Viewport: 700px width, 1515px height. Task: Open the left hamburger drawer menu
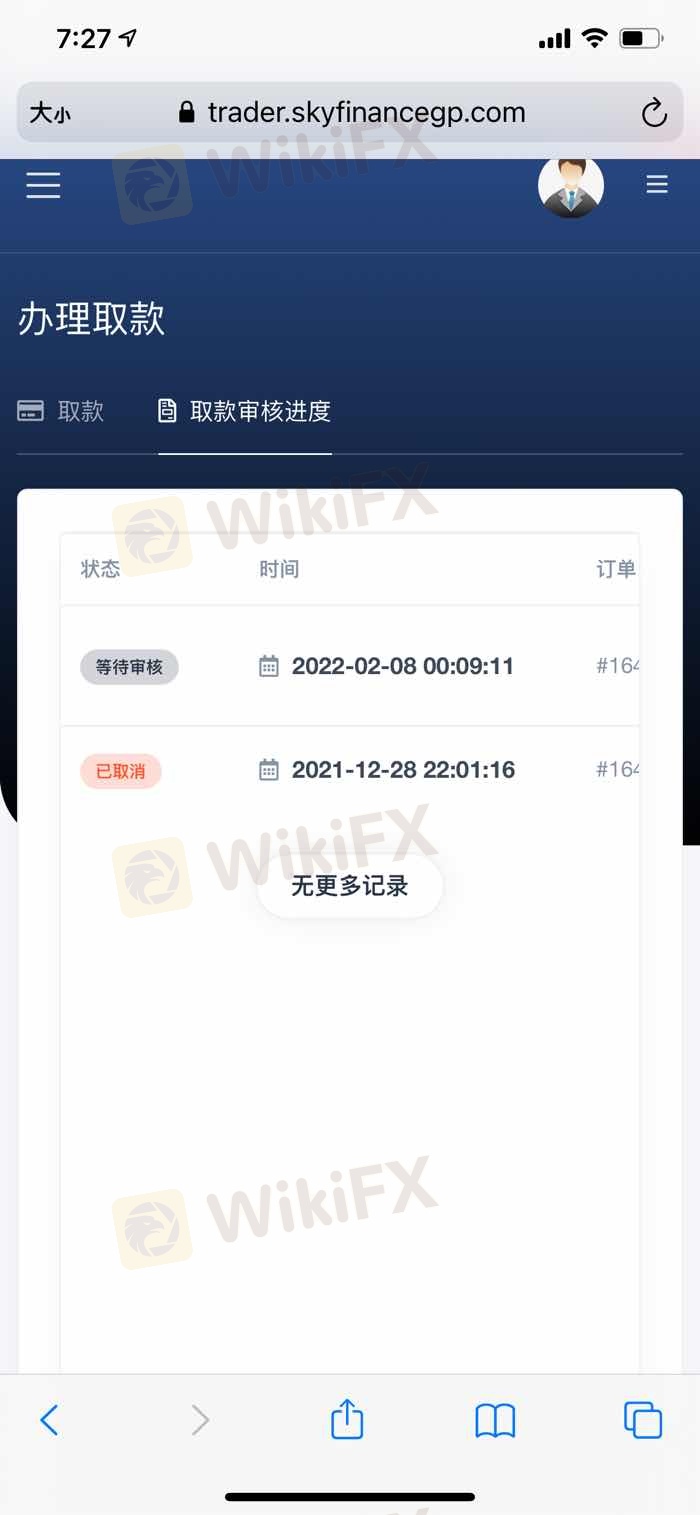[43, 185]
